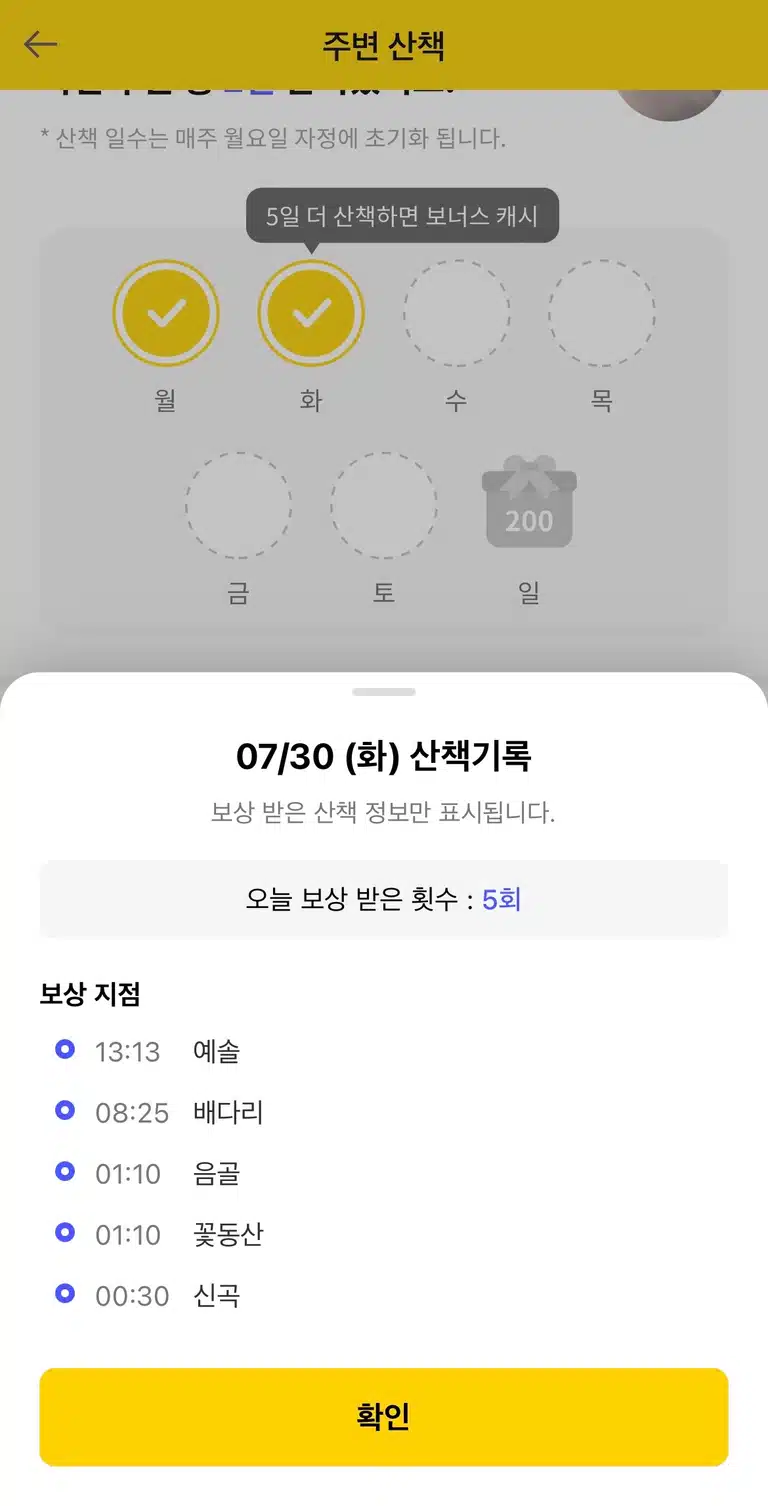Confirm with the 확인 button
Image resolution: width=768 pixels, height=1506 pixels.
click(x=384, y=1417)
